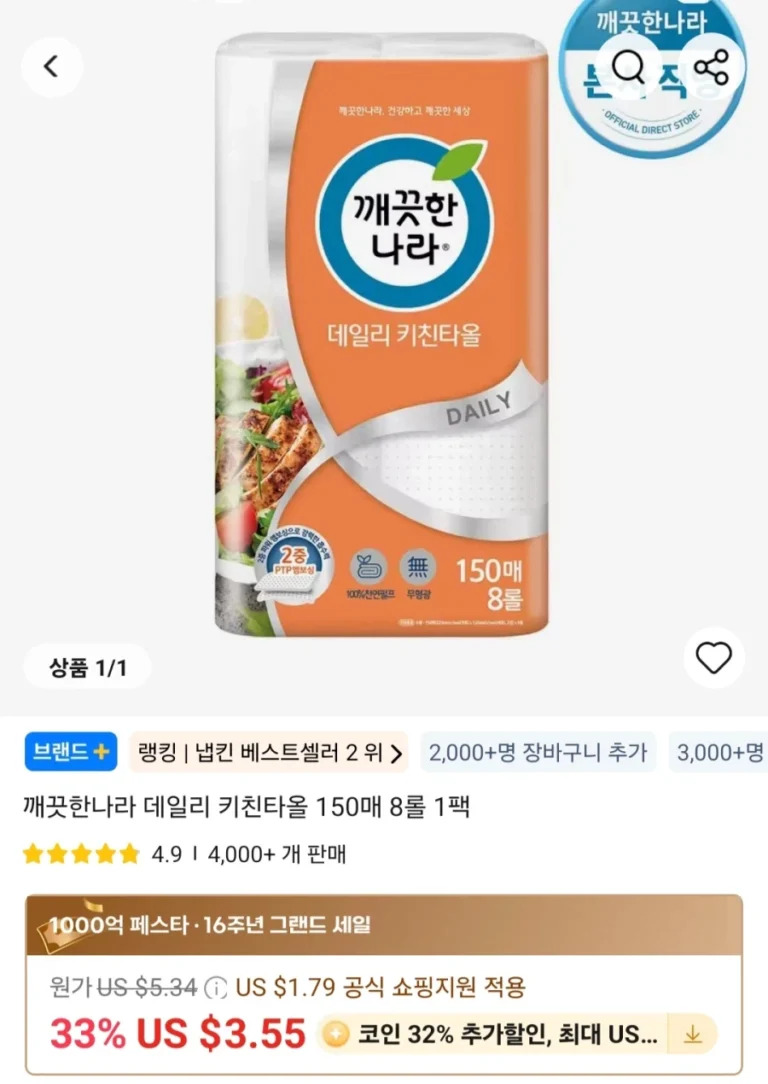768x1084 pixels.
Task: Tap the 브랜드+ badge
Action: [x=71, y=752]
